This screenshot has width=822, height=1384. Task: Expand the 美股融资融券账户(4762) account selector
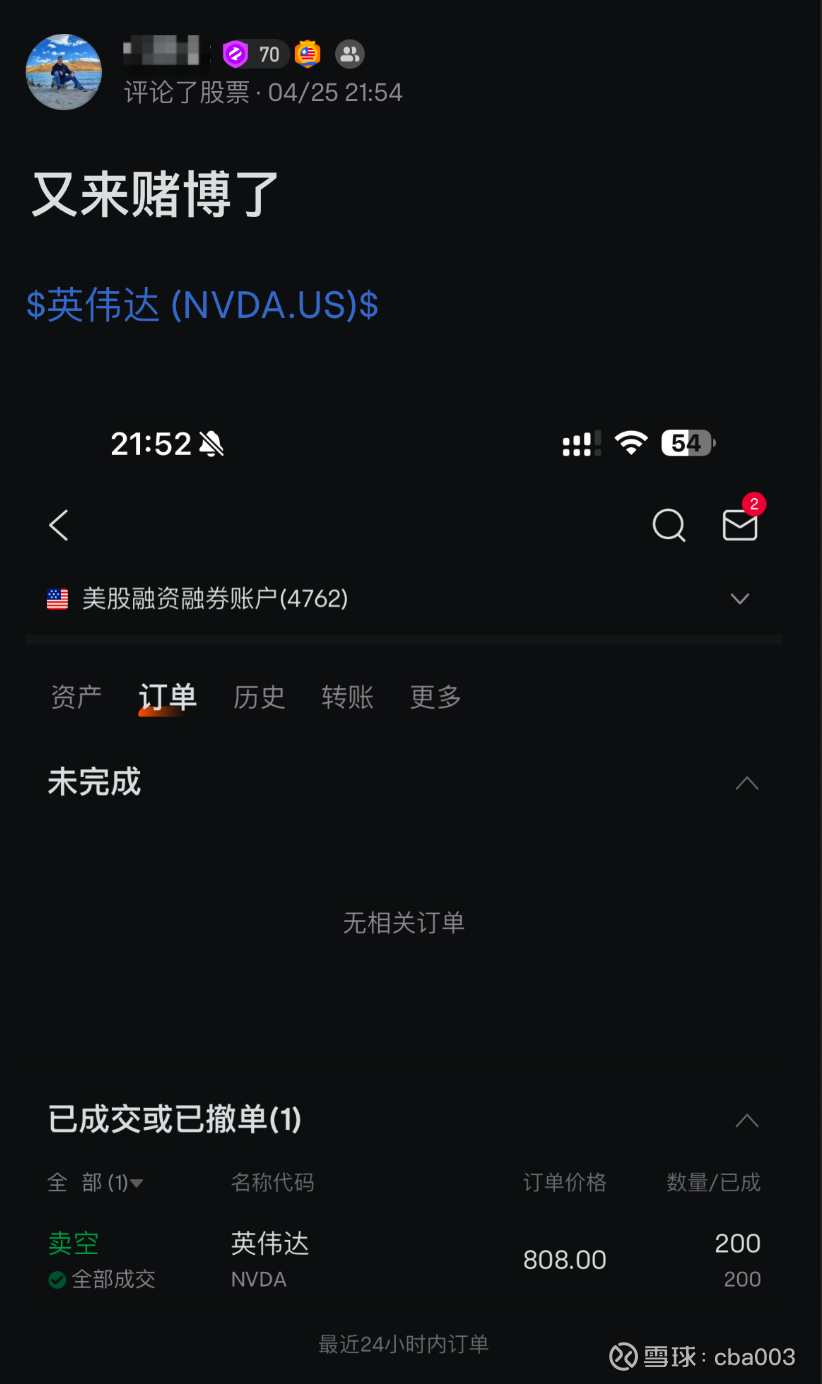point(739,598)
